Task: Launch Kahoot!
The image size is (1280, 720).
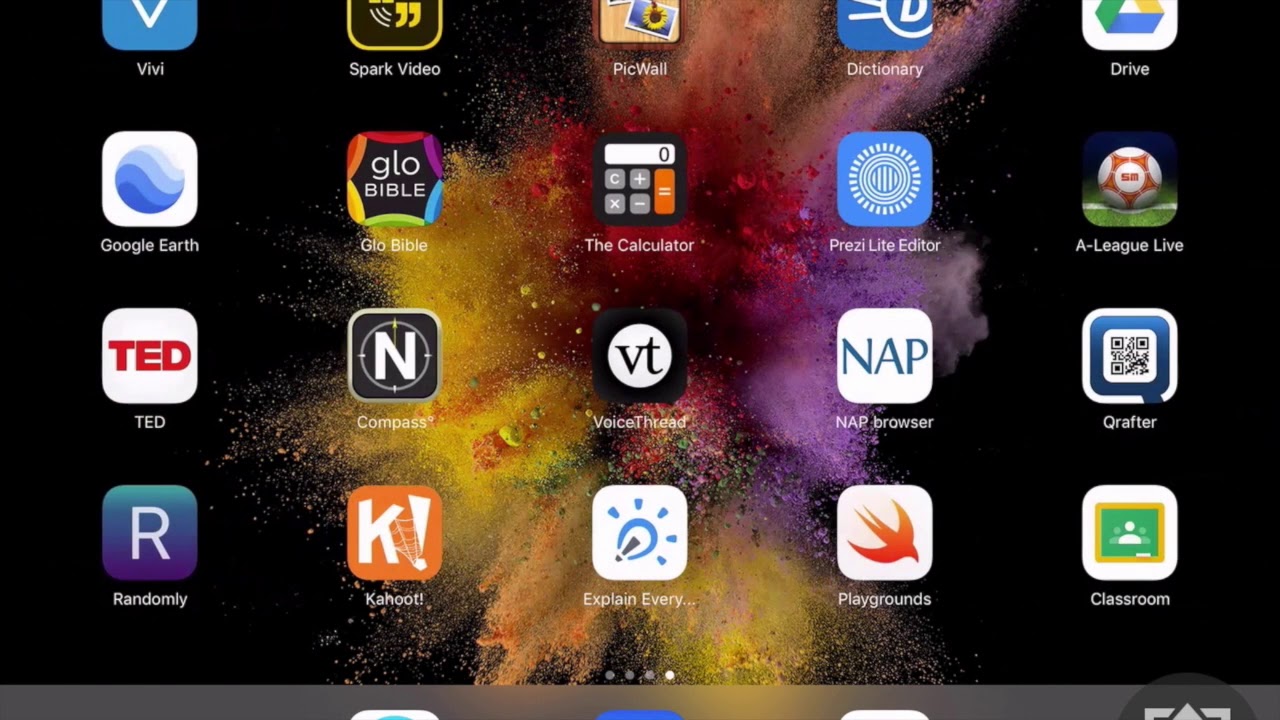Action: 394,533
